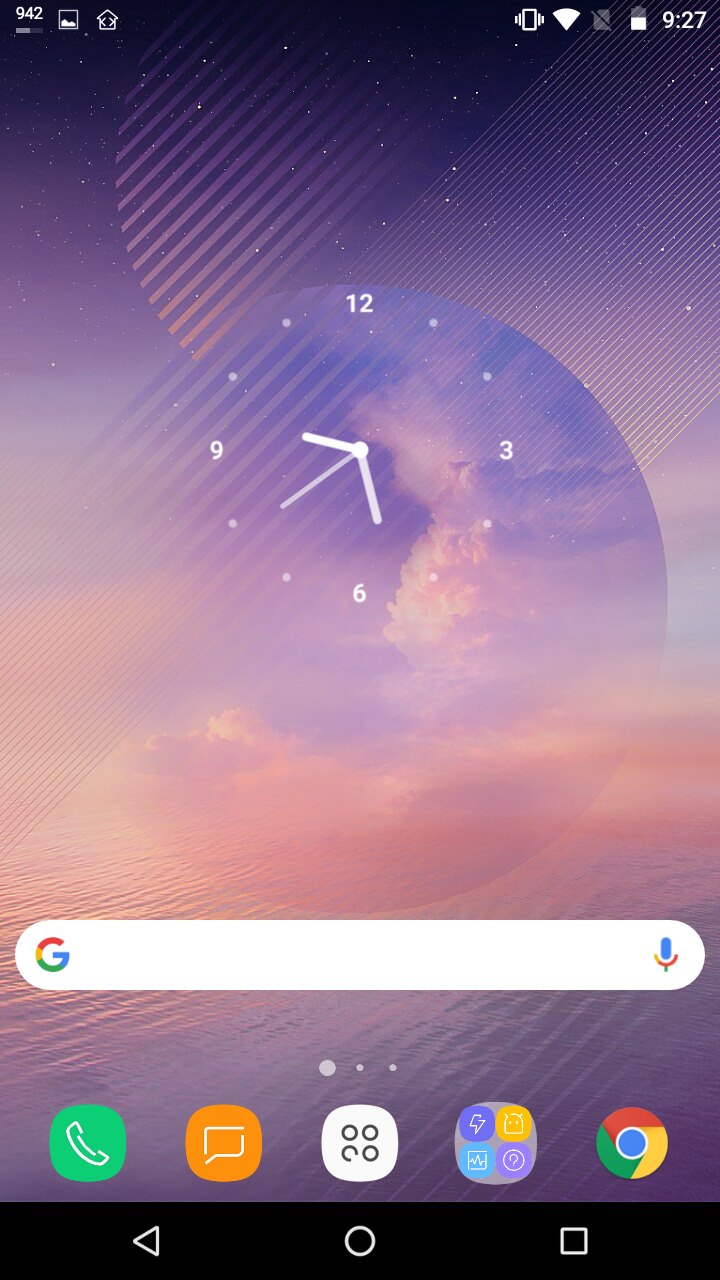Open the analog clock widget
Screen dimensions: 720x1280
tap(360, 450)
